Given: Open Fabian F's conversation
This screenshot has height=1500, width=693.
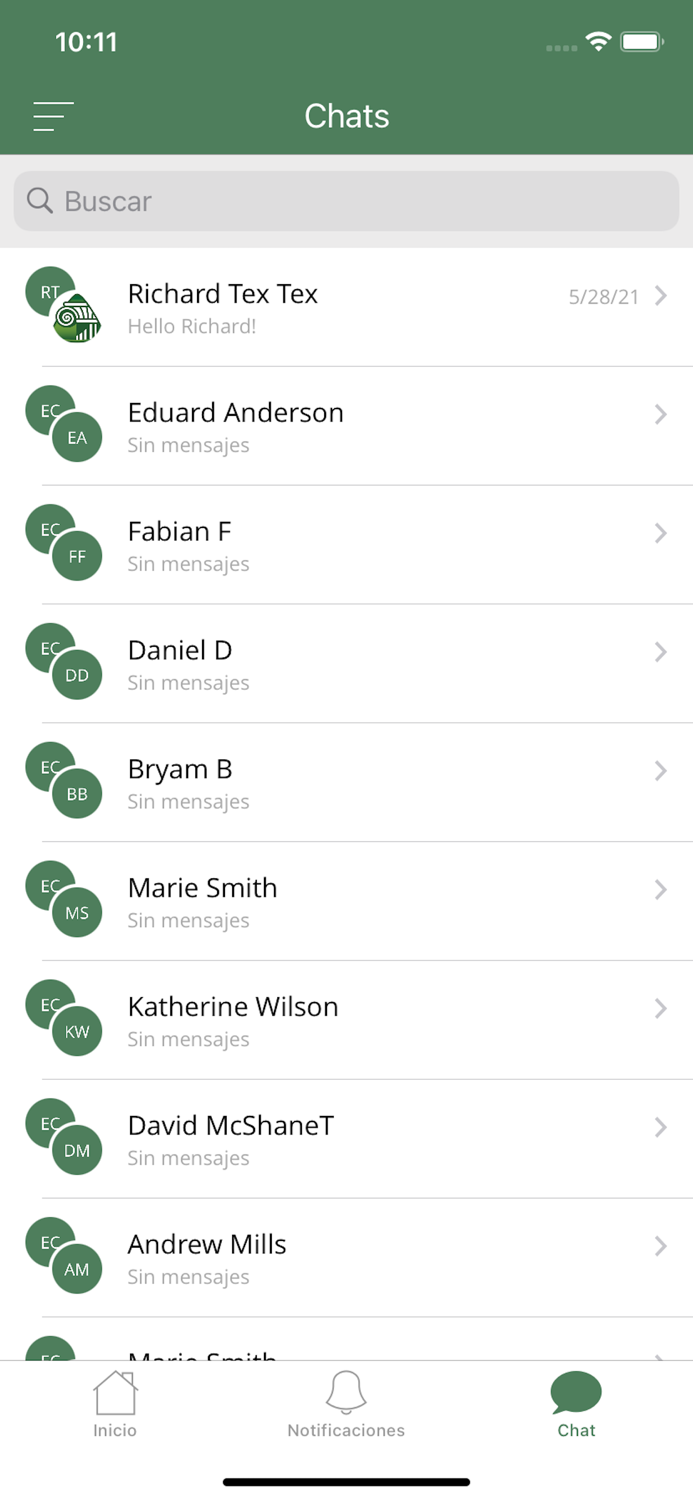Looking at the screenshot, I should pos(346,545).
